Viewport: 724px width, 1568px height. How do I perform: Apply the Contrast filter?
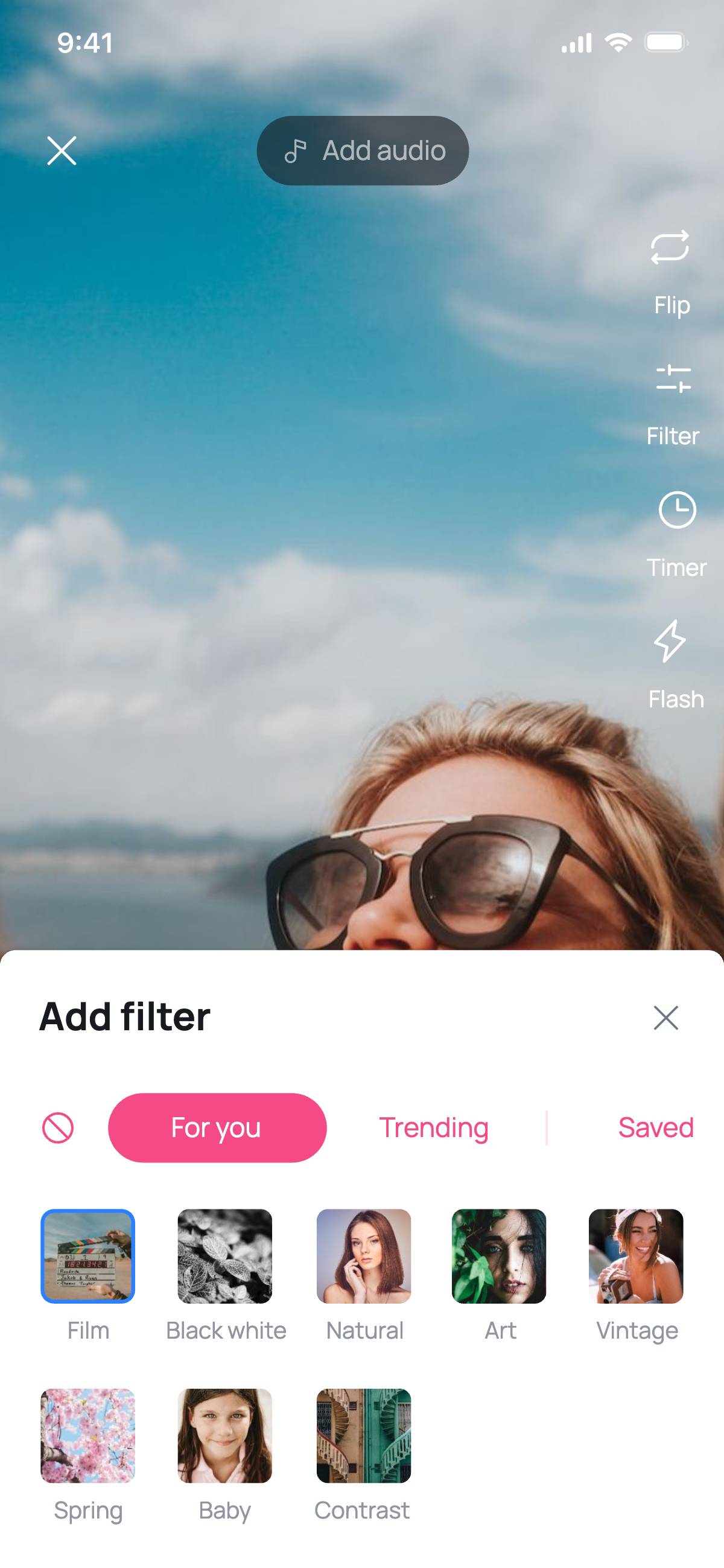click(364, 1435)
